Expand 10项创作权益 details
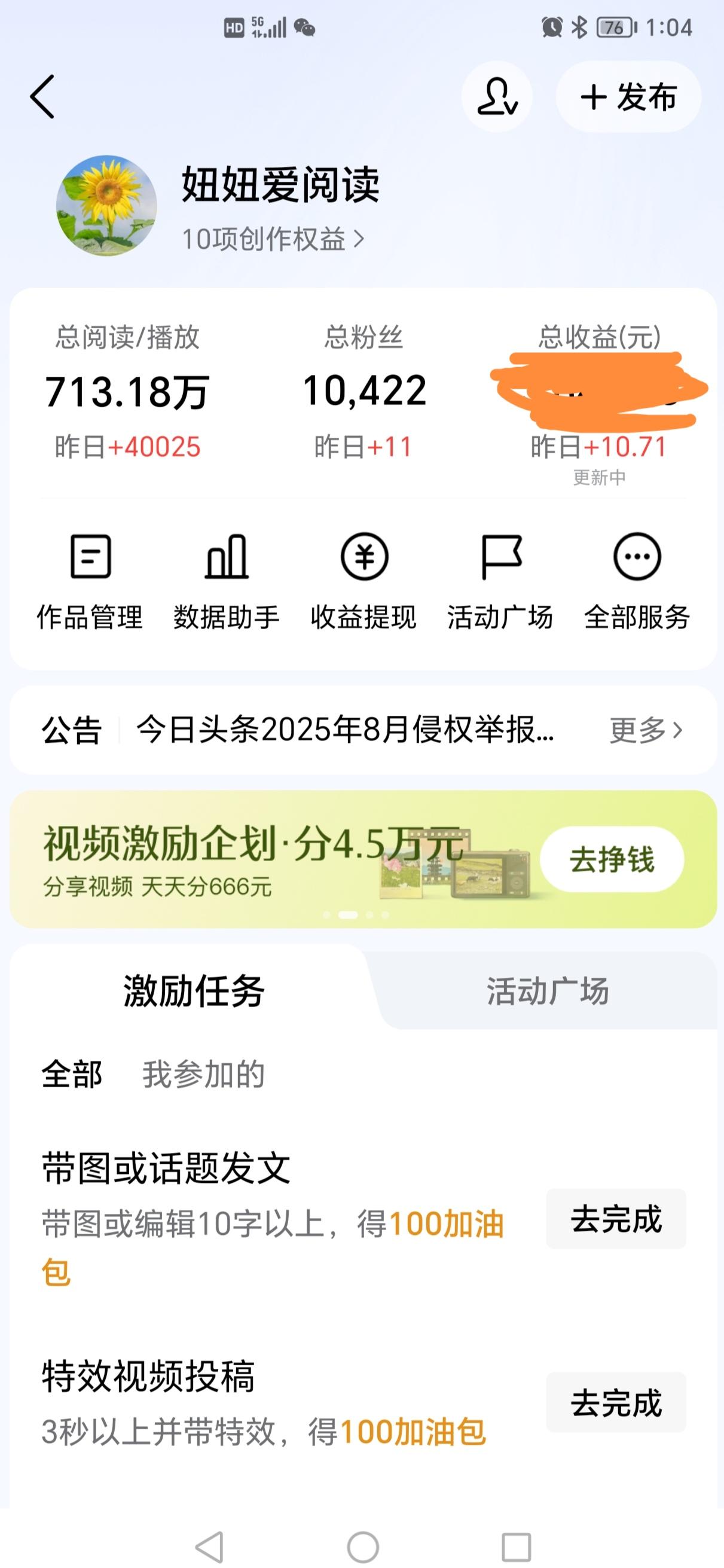The image size is (724, 1568). click(x=272, y=239)
